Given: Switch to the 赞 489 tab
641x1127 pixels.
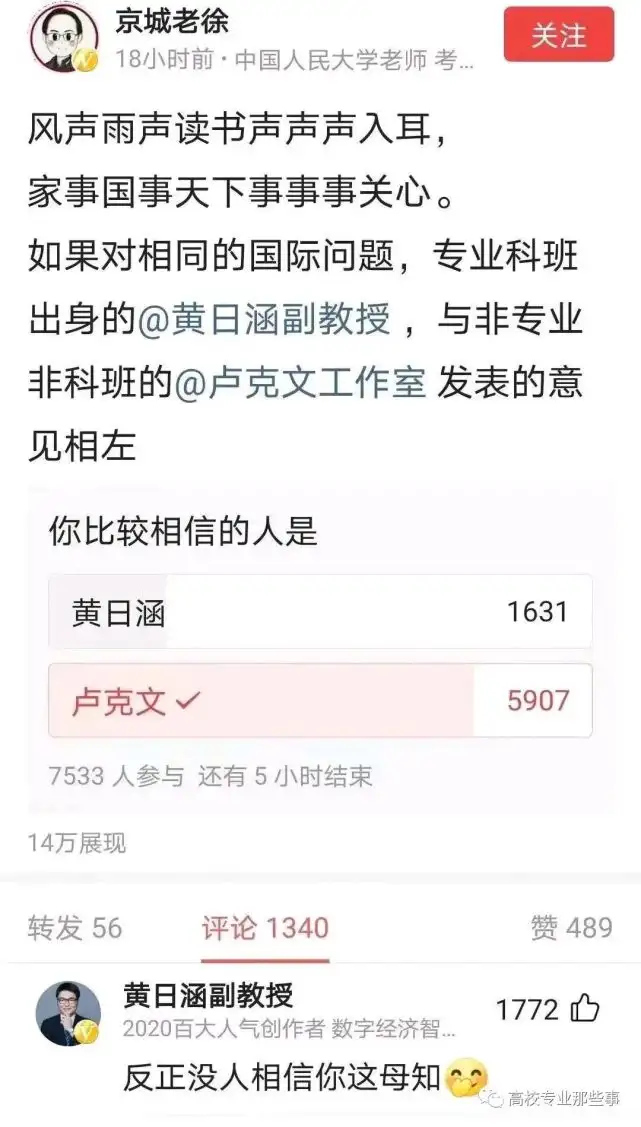Looking at the screenshot, I should (571, 927).
